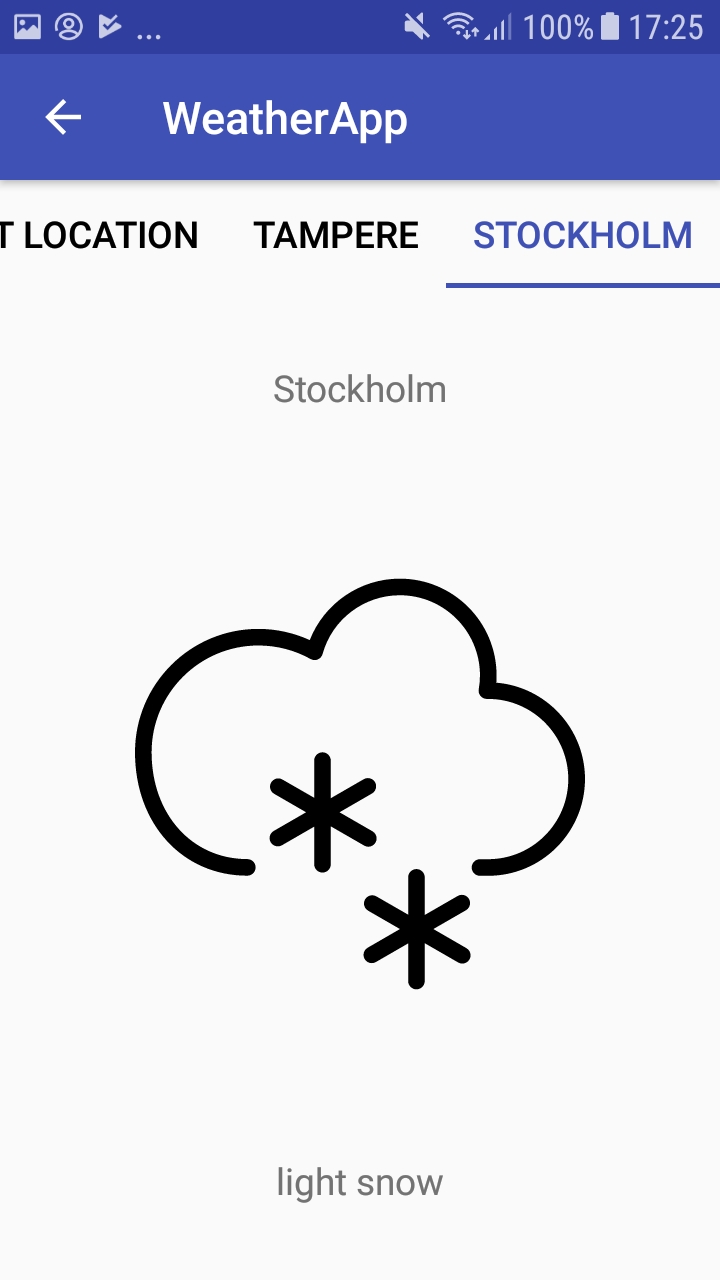
Task: Tap the ellipsis for more notifications
Action: [x=148, y=30]
